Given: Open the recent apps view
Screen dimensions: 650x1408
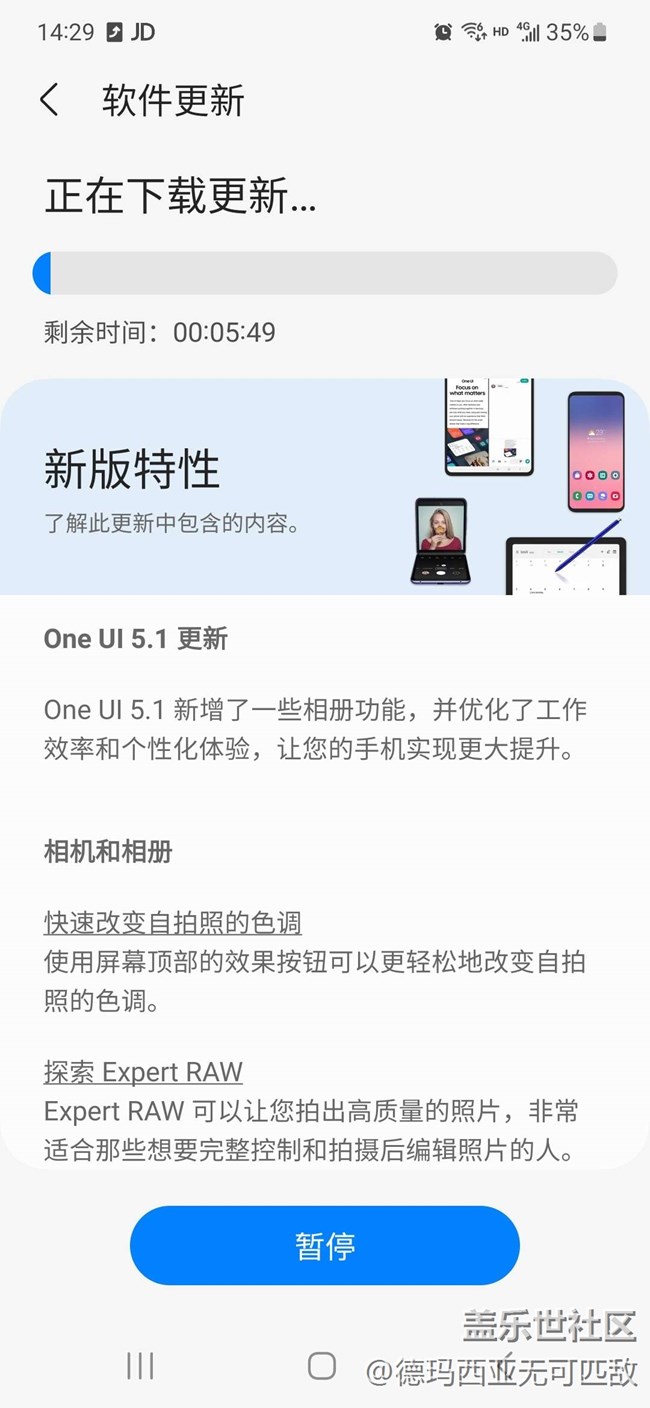Looking at the screenshot, I should click(140, 1366).
